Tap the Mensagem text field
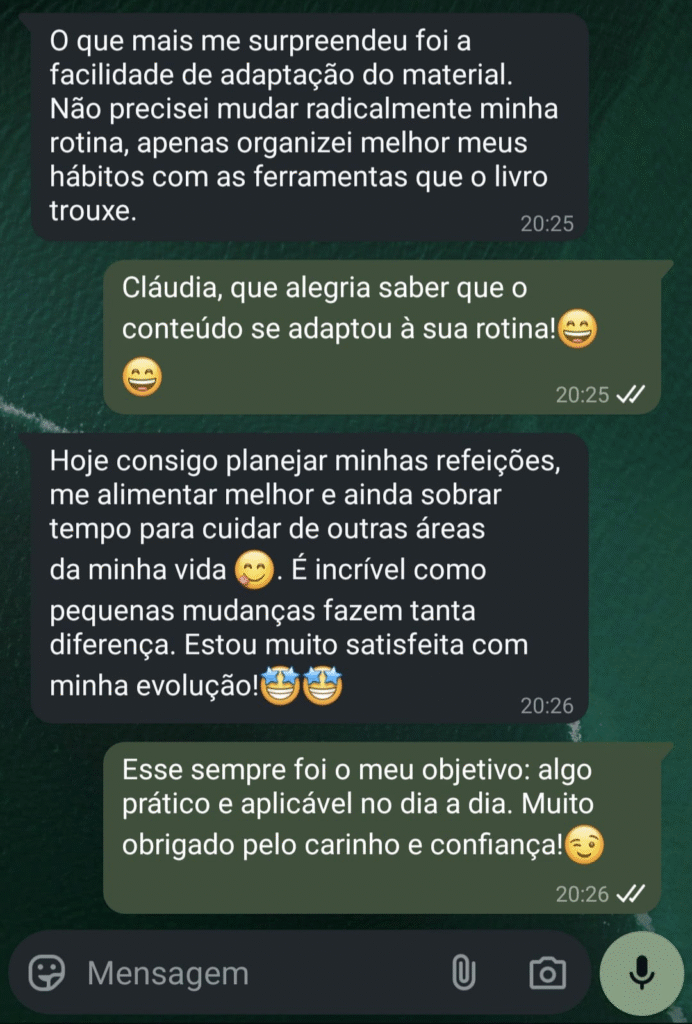The height and width of the screenshot is (1024, 692). [250, 972]
